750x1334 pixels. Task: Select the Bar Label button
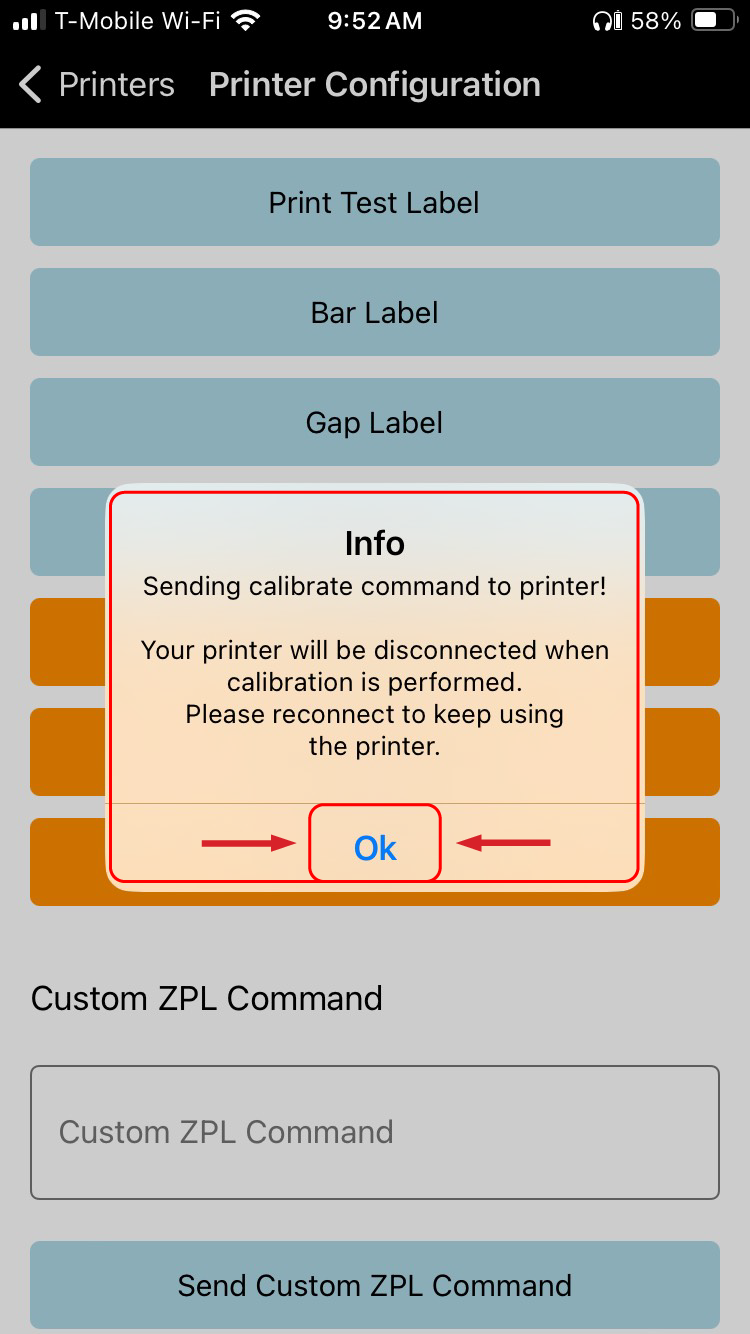tap(374, 313)
